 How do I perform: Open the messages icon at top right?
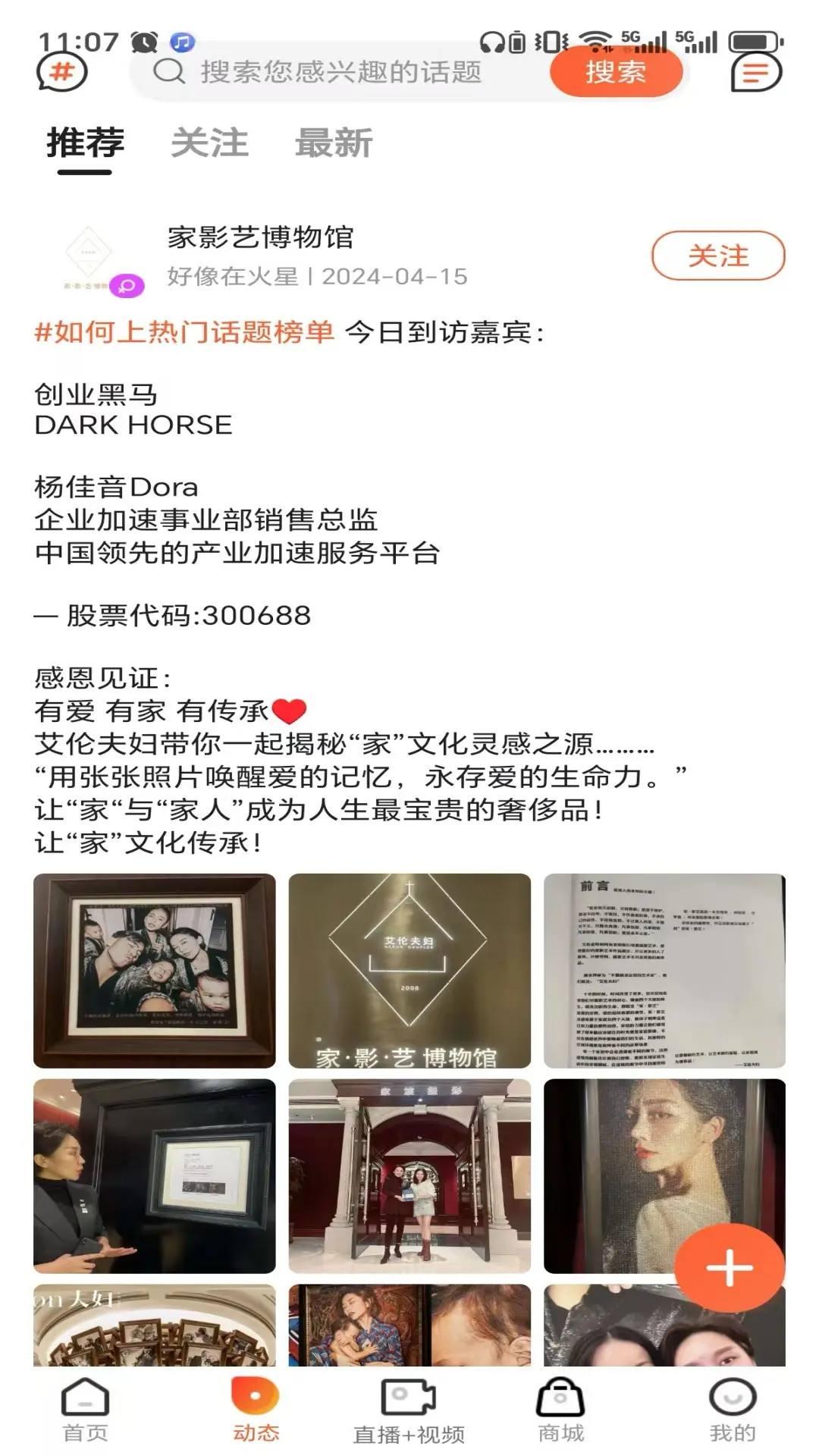coord(755,73)
